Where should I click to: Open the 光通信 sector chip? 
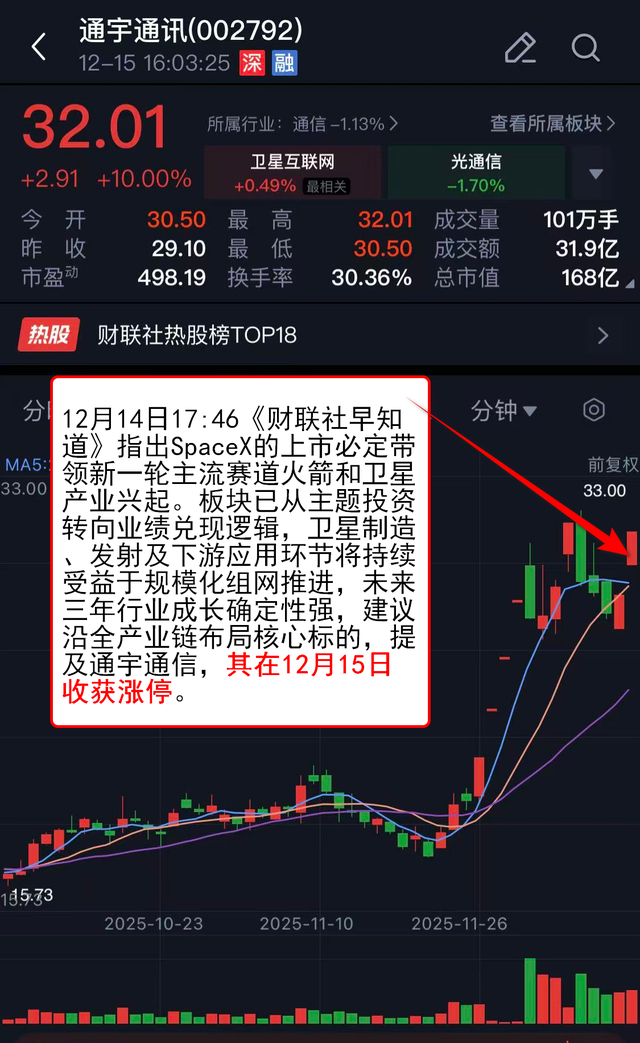pos(476,172)
